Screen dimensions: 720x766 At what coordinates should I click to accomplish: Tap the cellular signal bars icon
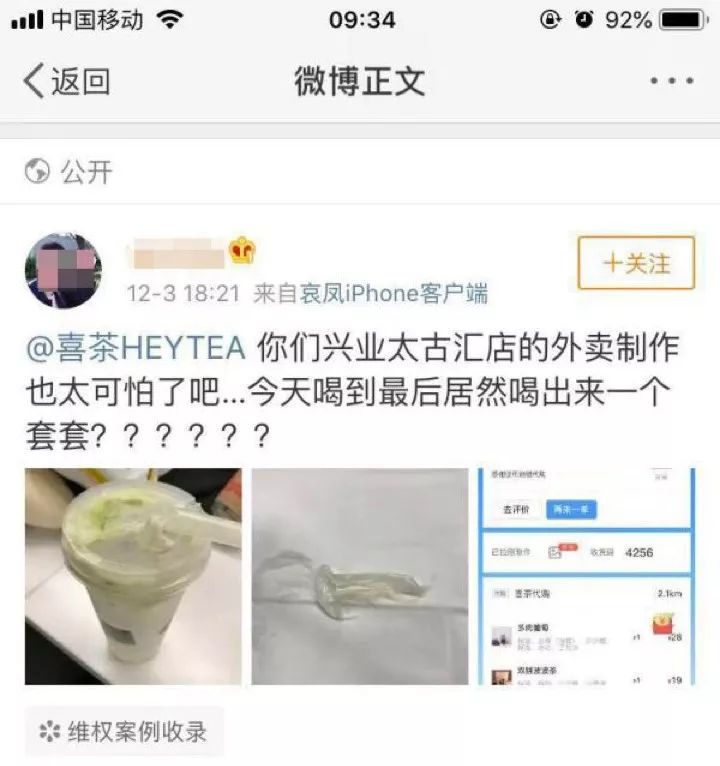coord(27,18)
